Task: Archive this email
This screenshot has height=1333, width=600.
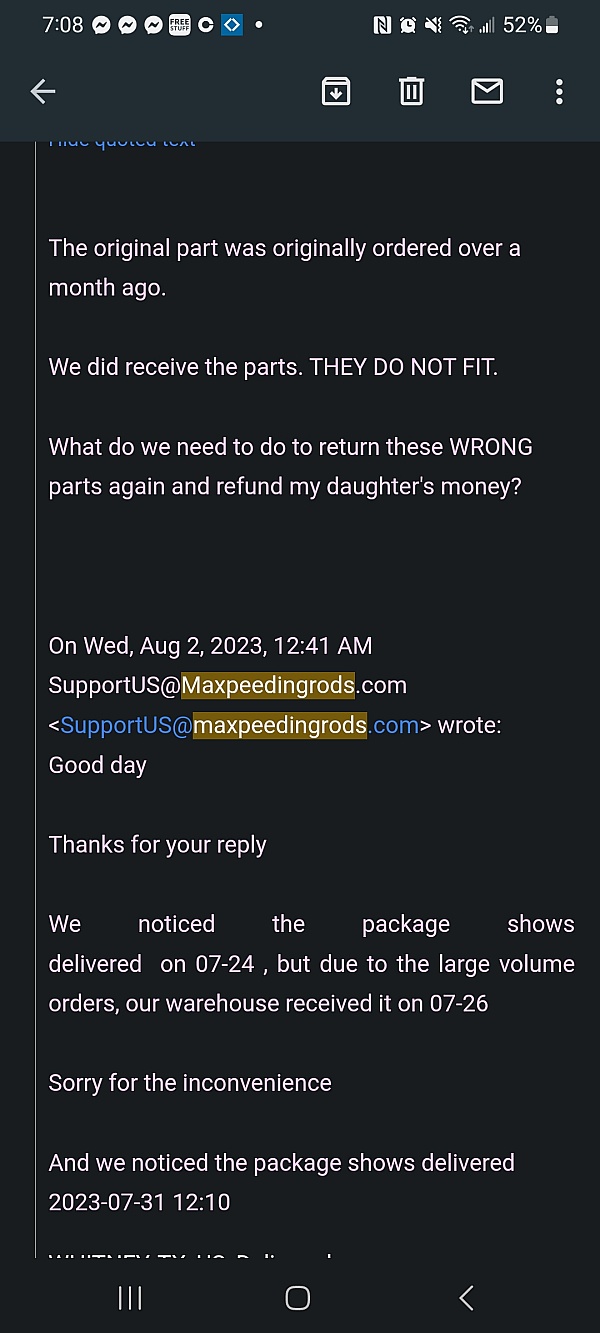Action: point(336,92)
